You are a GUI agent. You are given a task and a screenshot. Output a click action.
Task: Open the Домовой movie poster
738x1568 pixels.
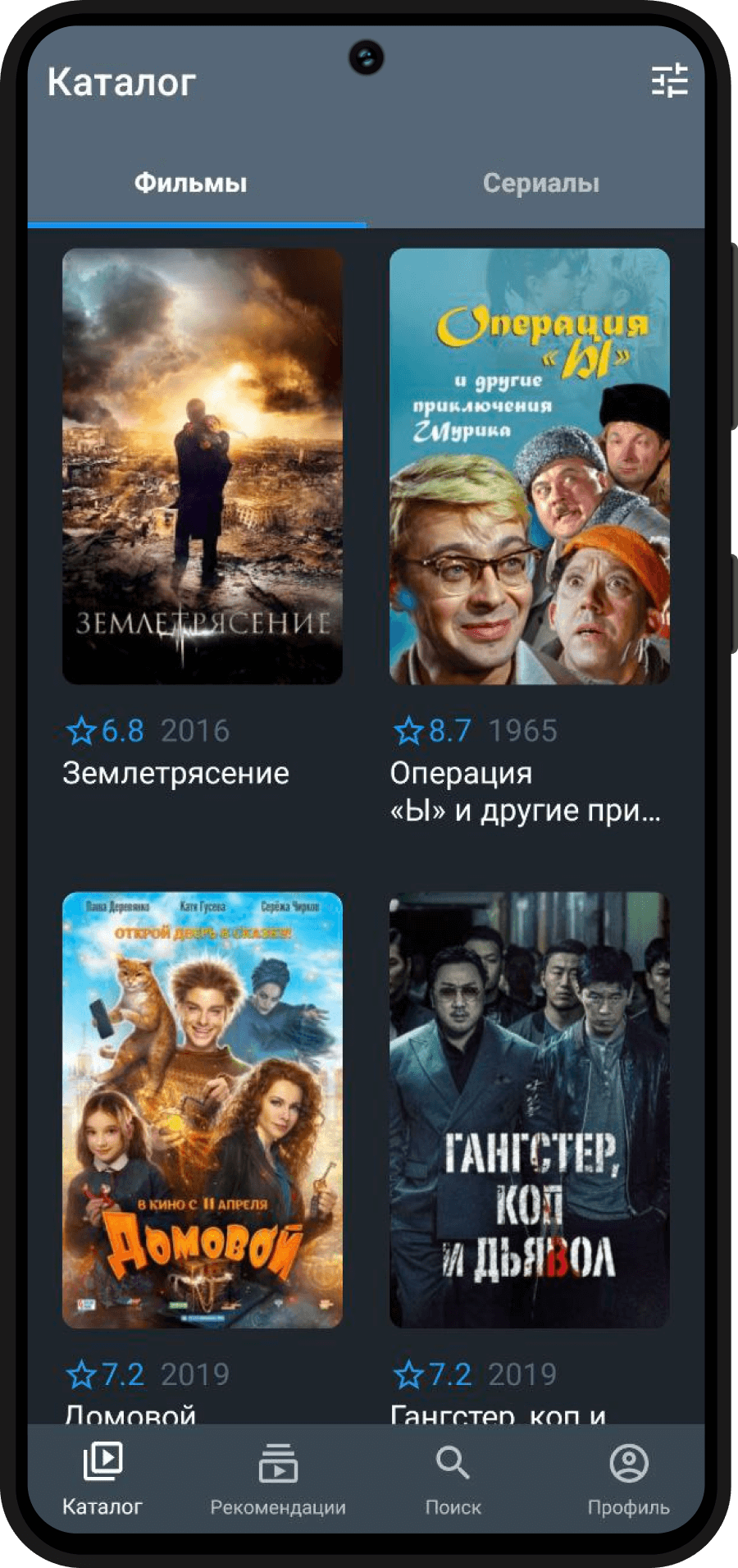pyautogui.click(x=203, y=1109)
